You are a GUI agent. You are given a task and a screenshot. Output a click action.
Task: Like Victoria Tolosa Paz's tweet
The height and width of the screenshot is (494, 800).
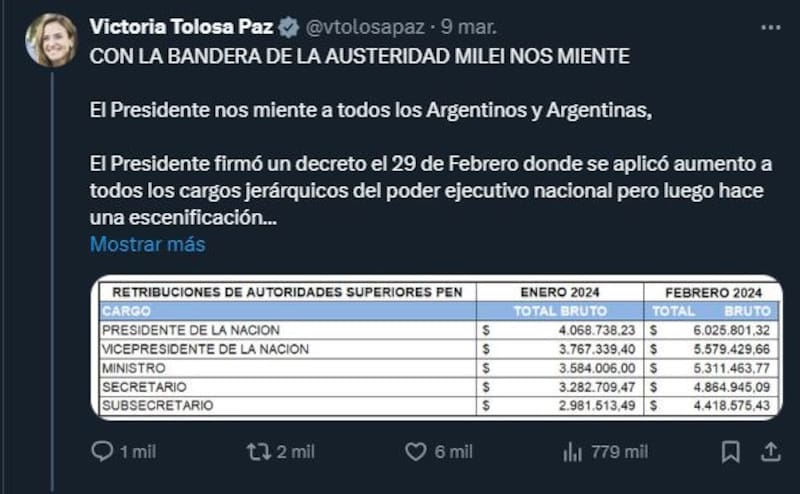[x=415, y=452]
